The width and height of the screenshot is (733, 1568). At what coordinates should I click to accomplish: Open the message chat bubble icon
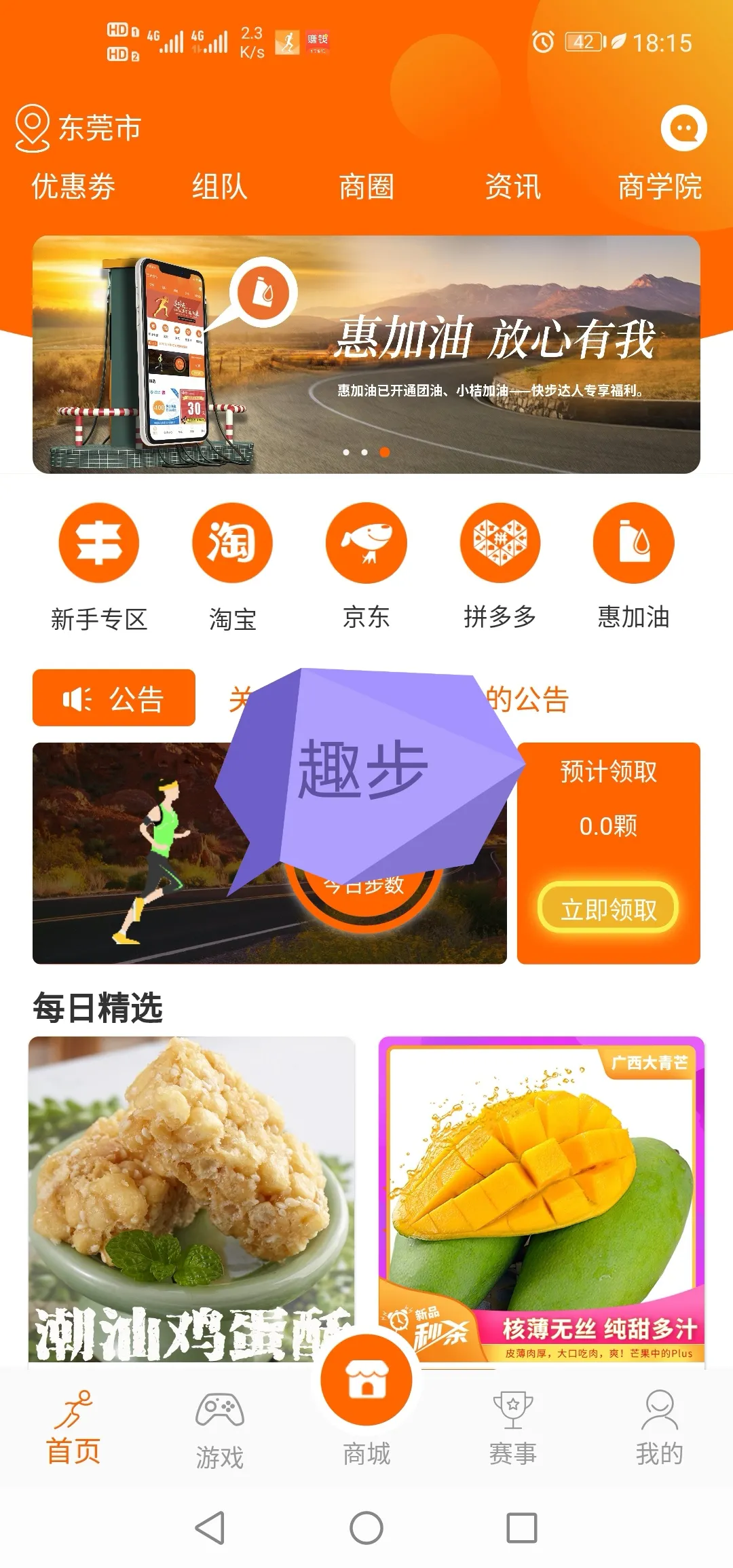(683, 128)
